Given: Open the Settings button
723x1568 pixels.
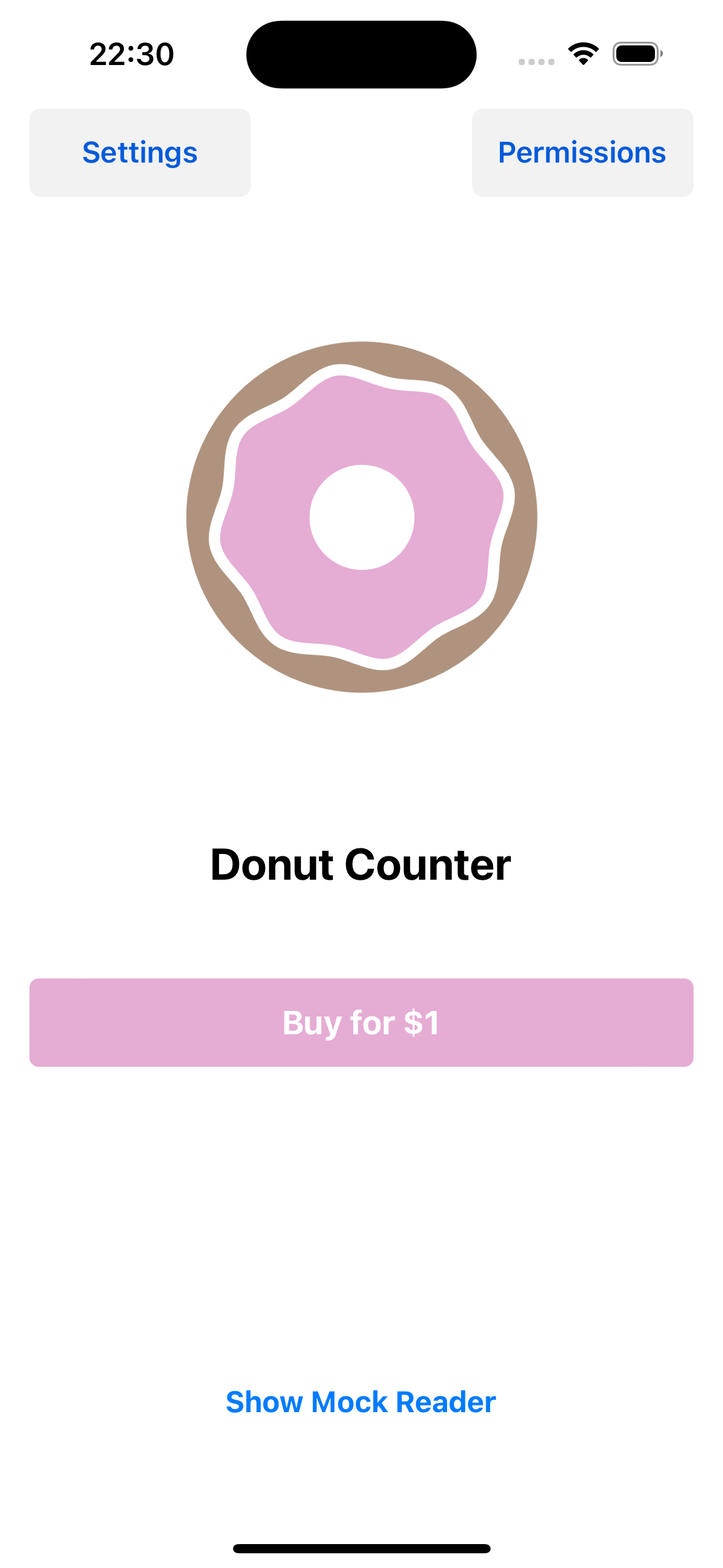Looking at the screenshot, I should tap(140, 153).
